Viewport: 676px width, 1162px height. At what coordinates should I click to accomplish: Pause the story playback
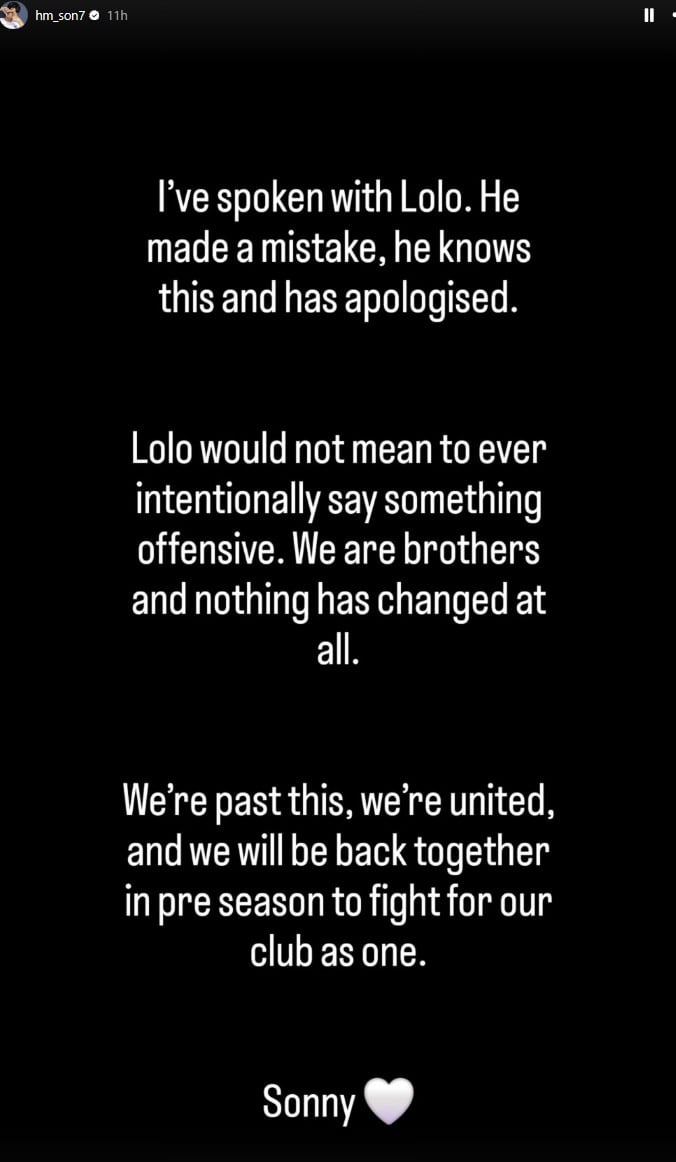click(648, 15)
